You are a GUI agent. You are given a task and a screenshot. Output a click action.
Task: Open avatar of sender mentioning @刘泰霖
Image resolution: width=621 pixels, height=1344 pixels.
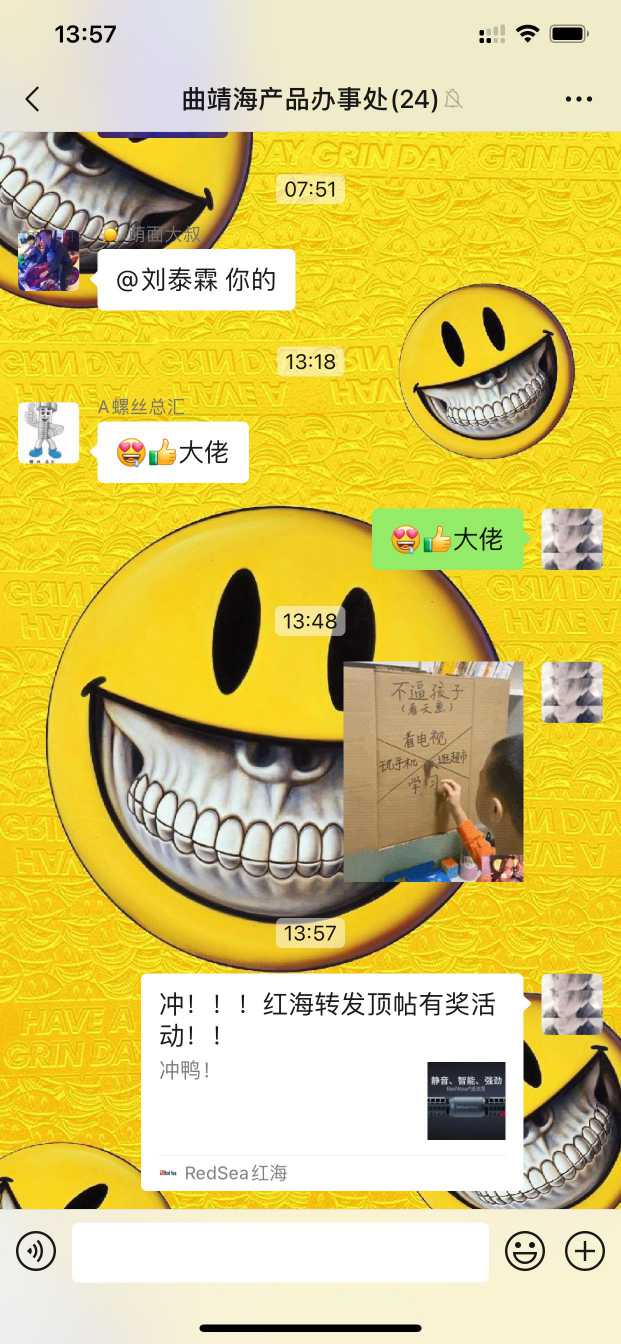click(x=48, y=260)
